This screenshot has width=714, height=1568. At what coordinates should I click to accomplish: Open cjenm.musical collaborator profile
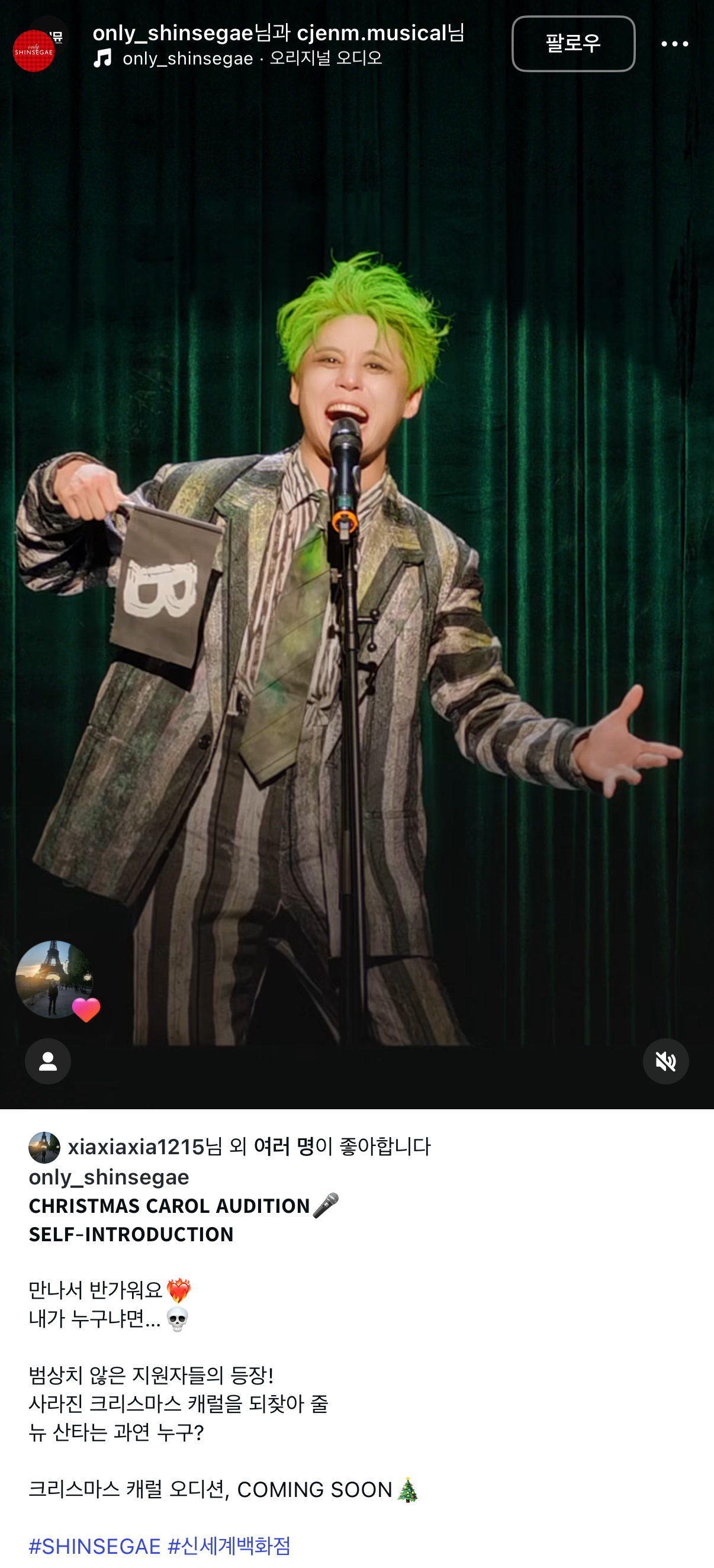(371, 33)
